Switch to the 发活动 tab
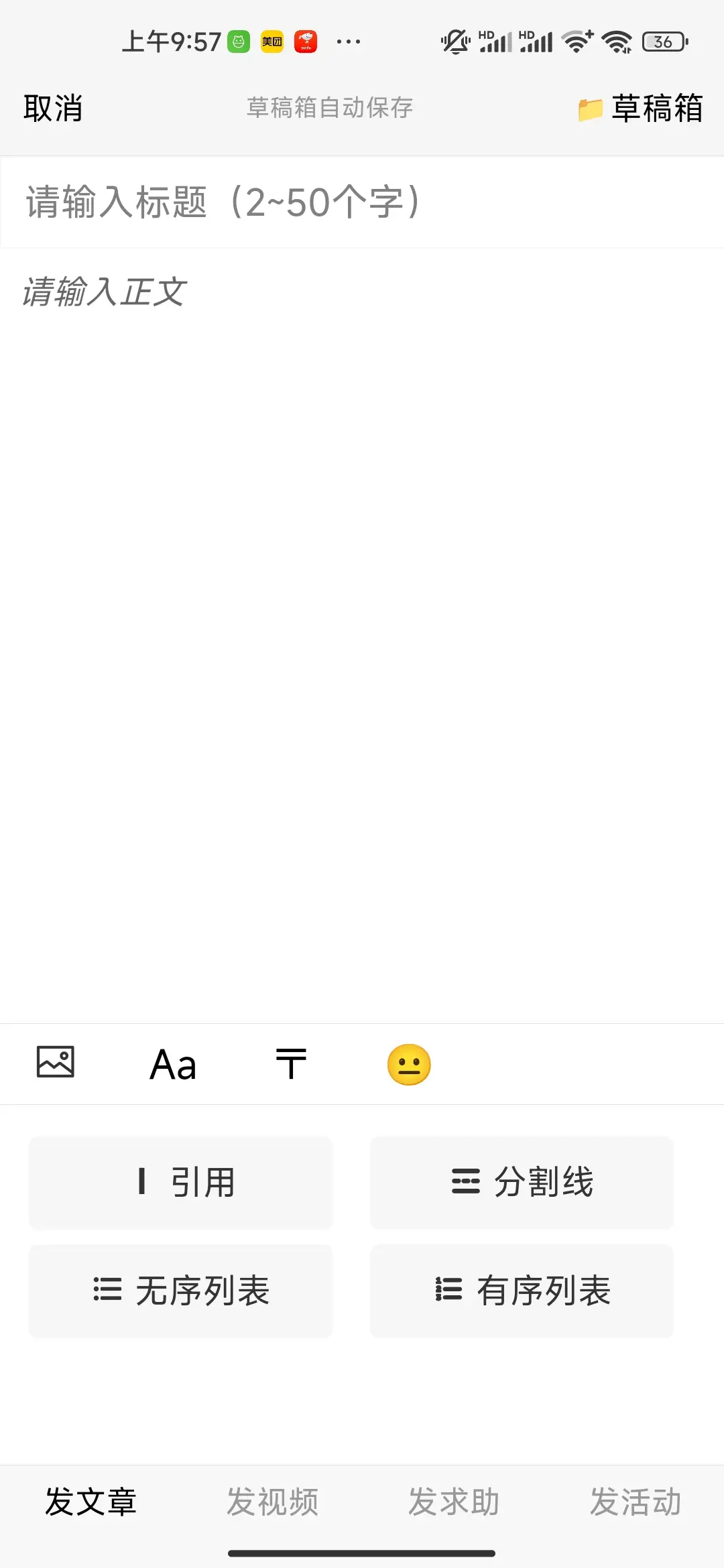 coord(635,1502)
